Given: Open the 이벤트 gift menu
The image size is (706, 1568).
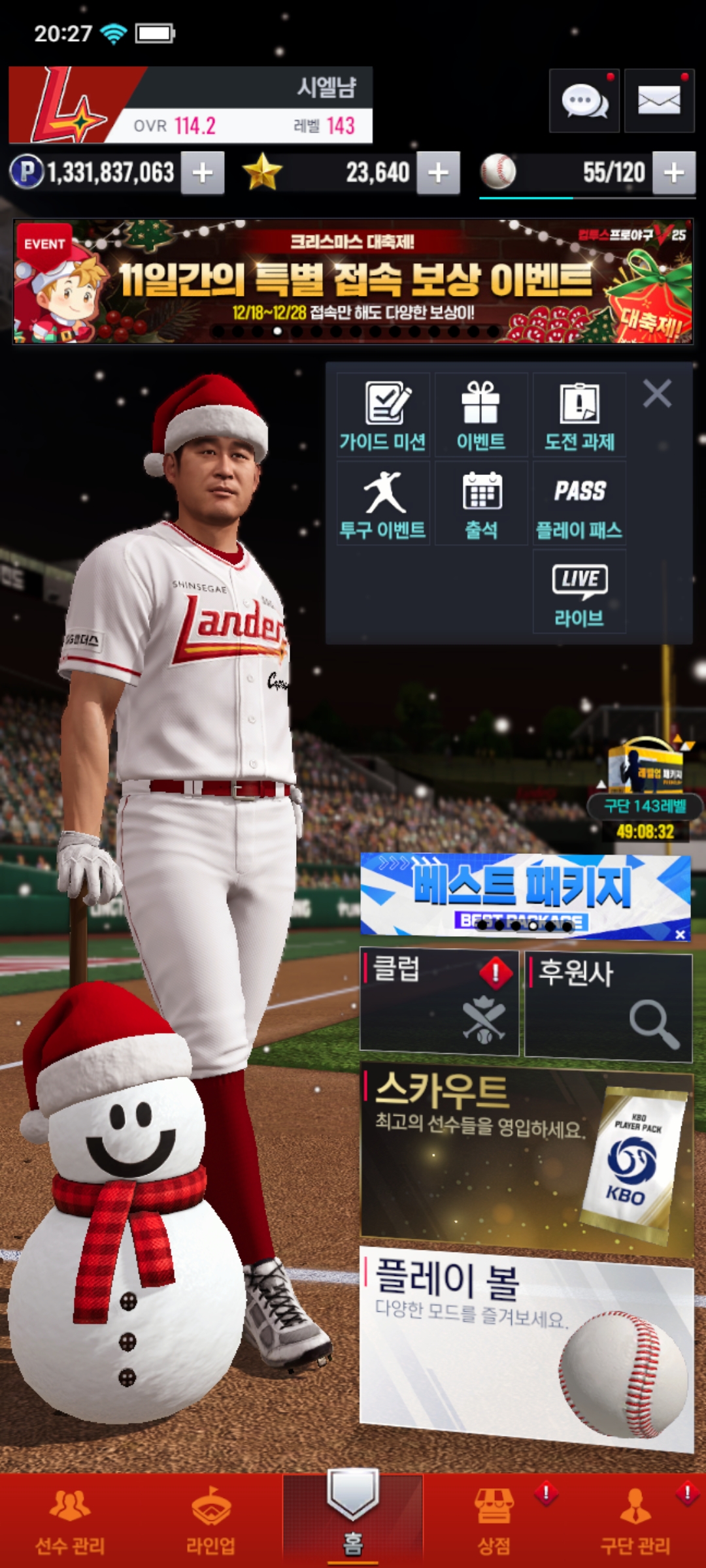Looking at the screenshot, I should click(x=481, y=415).
